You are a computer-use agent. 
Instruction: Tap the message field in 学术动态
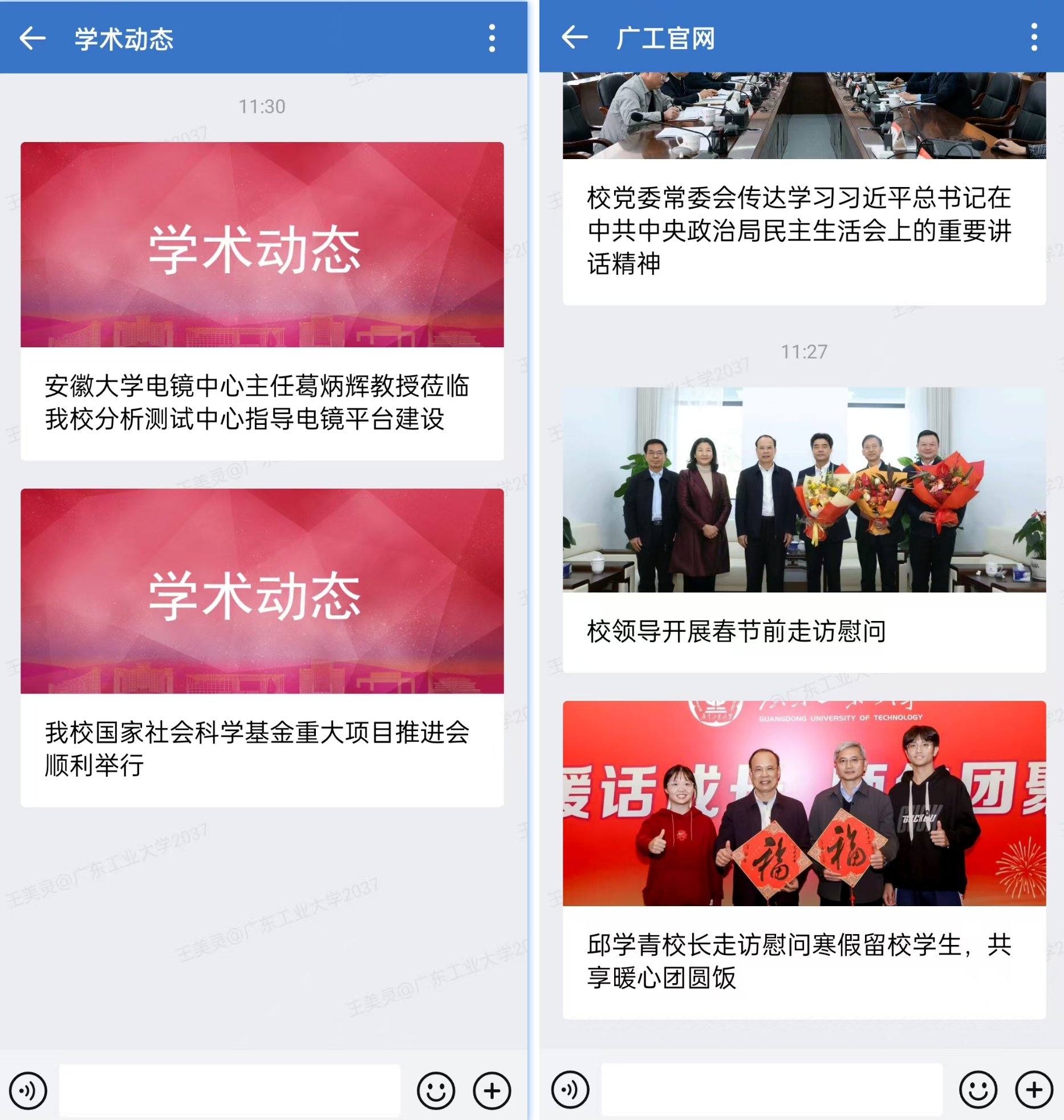coord(230,1090)
